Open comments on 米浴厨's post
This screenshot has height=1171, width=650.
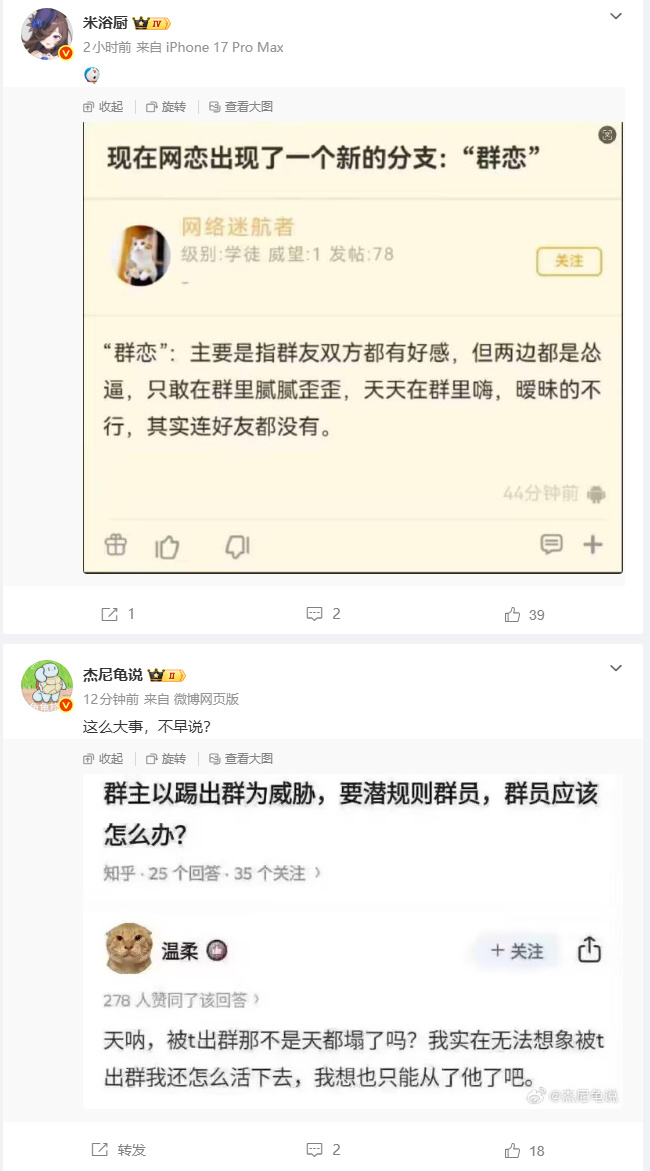pyautogui.click(x=323, y=614)
